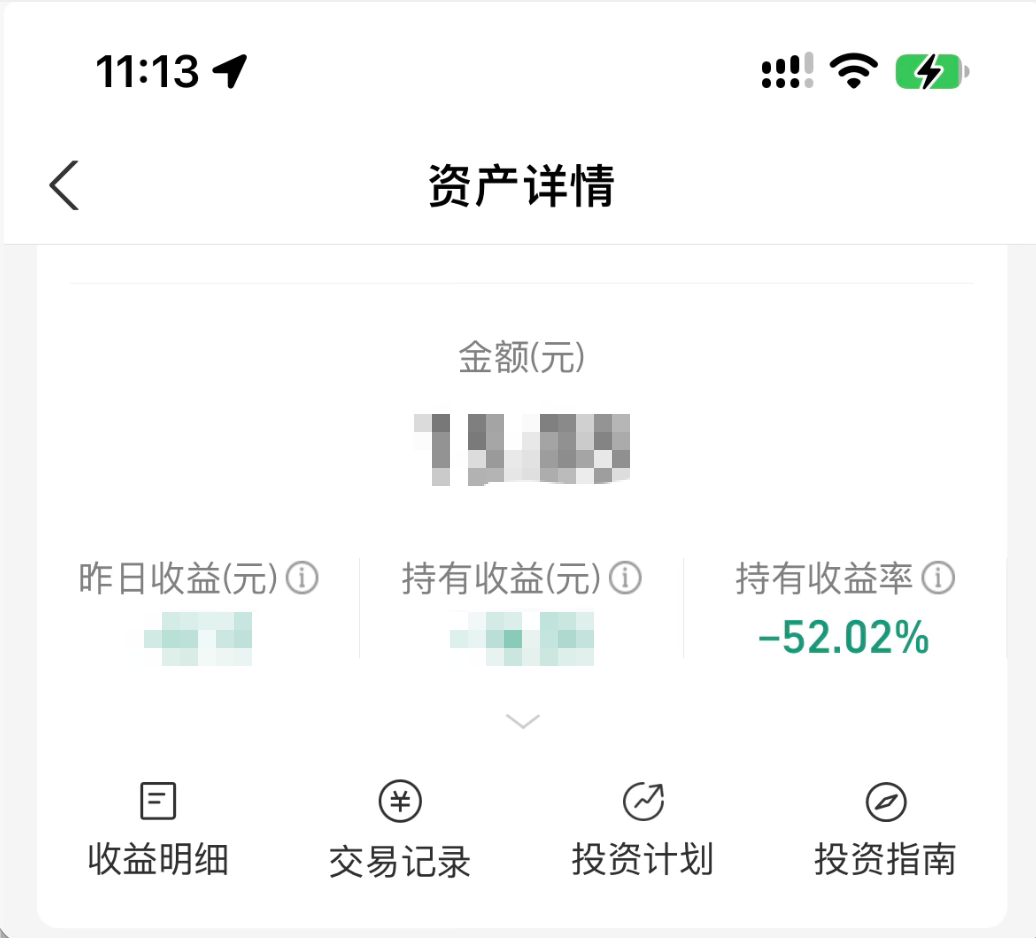Go back from the 资产详情 page
Image resolution: width=1036 pixels, height=938 pixels.
64,186
